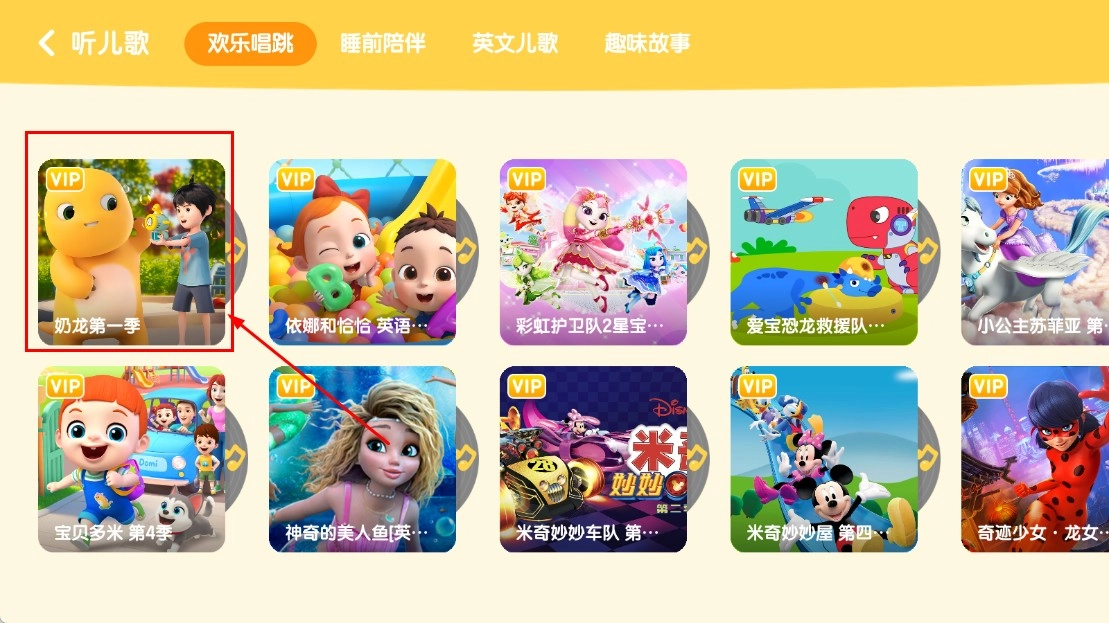The height and width of the screenshot is (623, 1109).
Task: Open the 神奇的美人鱼 album
Action: point(362,458)
